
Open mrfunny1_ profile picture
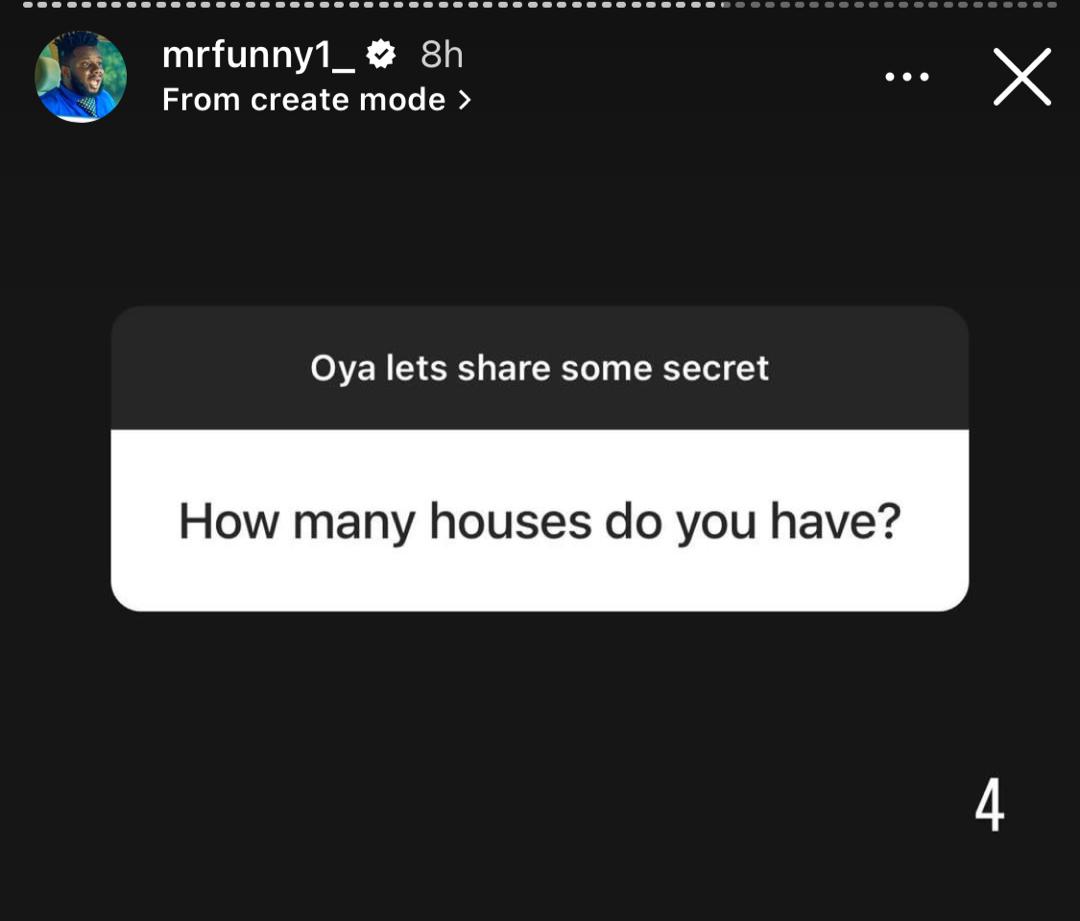tap(80, 77)
